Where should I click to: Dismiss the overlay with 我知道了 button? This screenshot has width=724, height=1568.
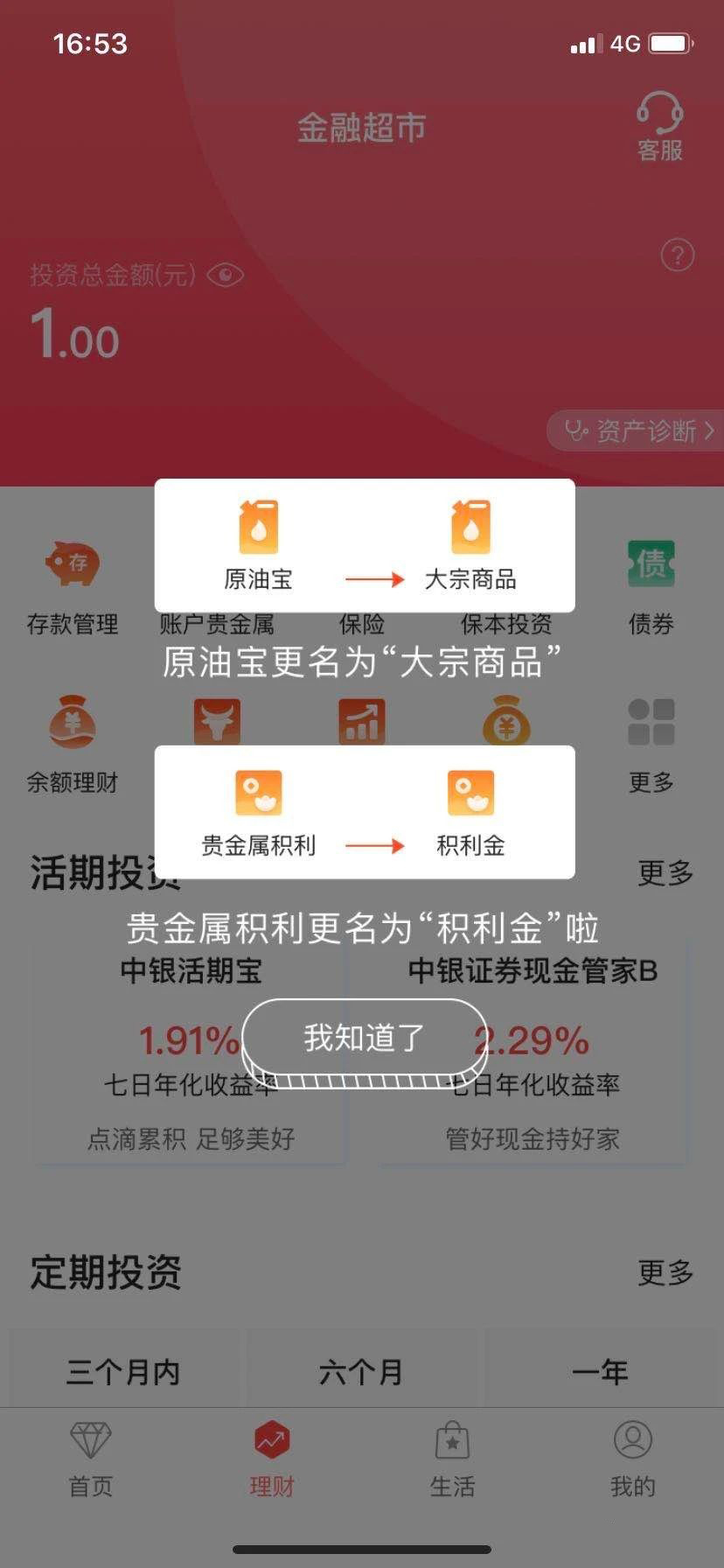pos(364,1038)
